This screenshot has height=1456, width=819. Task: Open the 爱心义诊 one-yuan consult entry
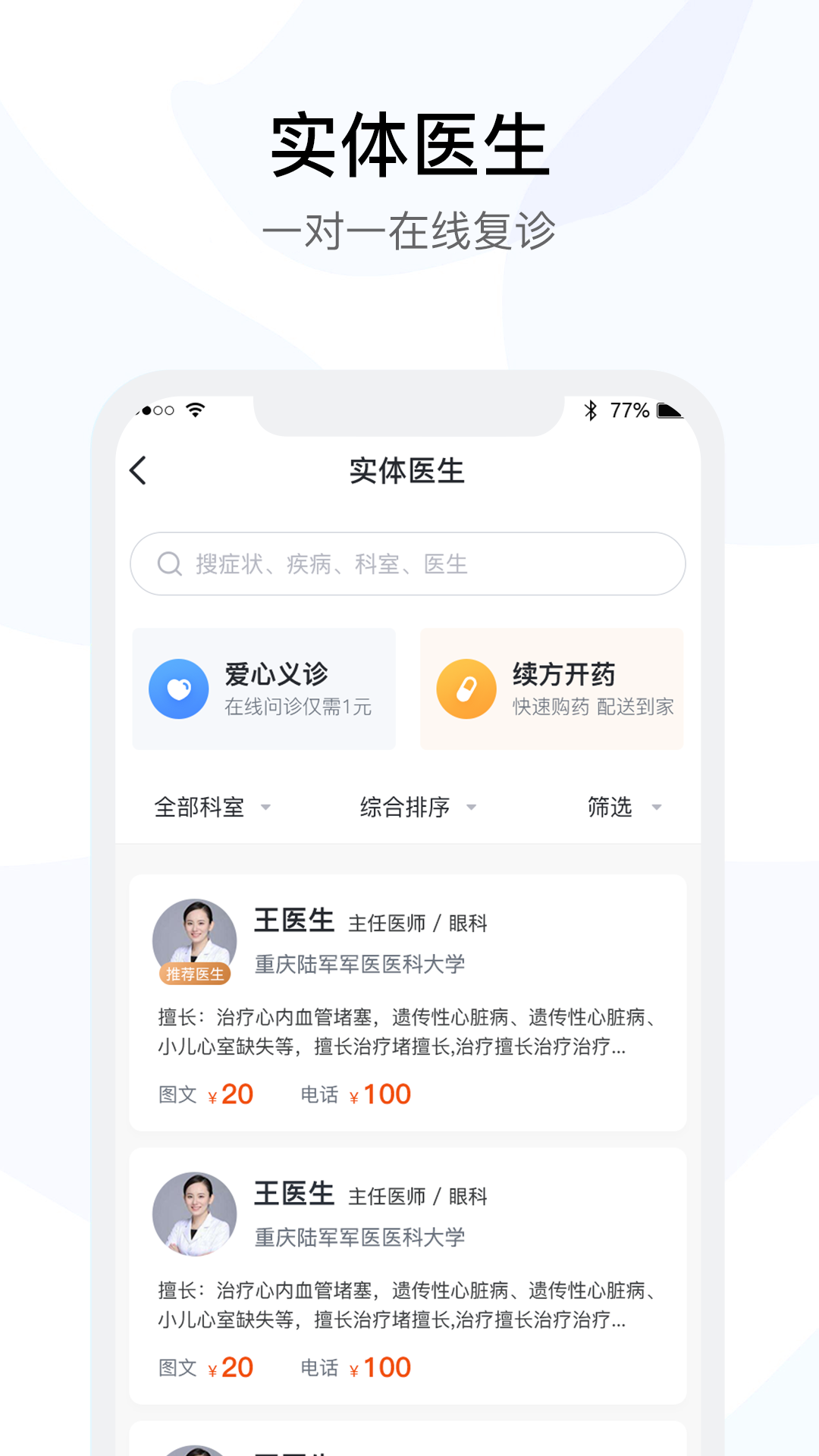tap(264, 687)
